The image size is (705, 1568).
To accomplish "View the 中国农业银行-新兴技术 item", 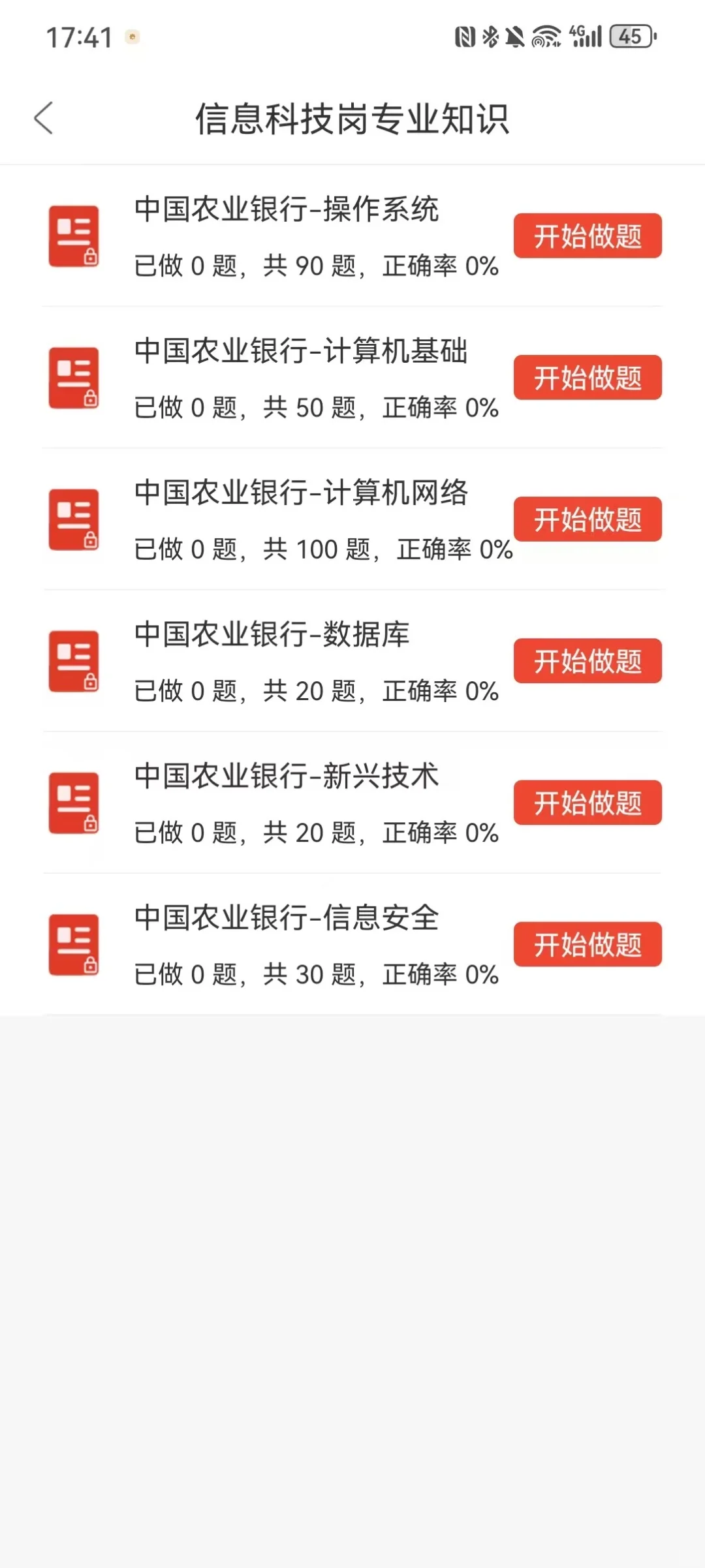I will [287, 776].
